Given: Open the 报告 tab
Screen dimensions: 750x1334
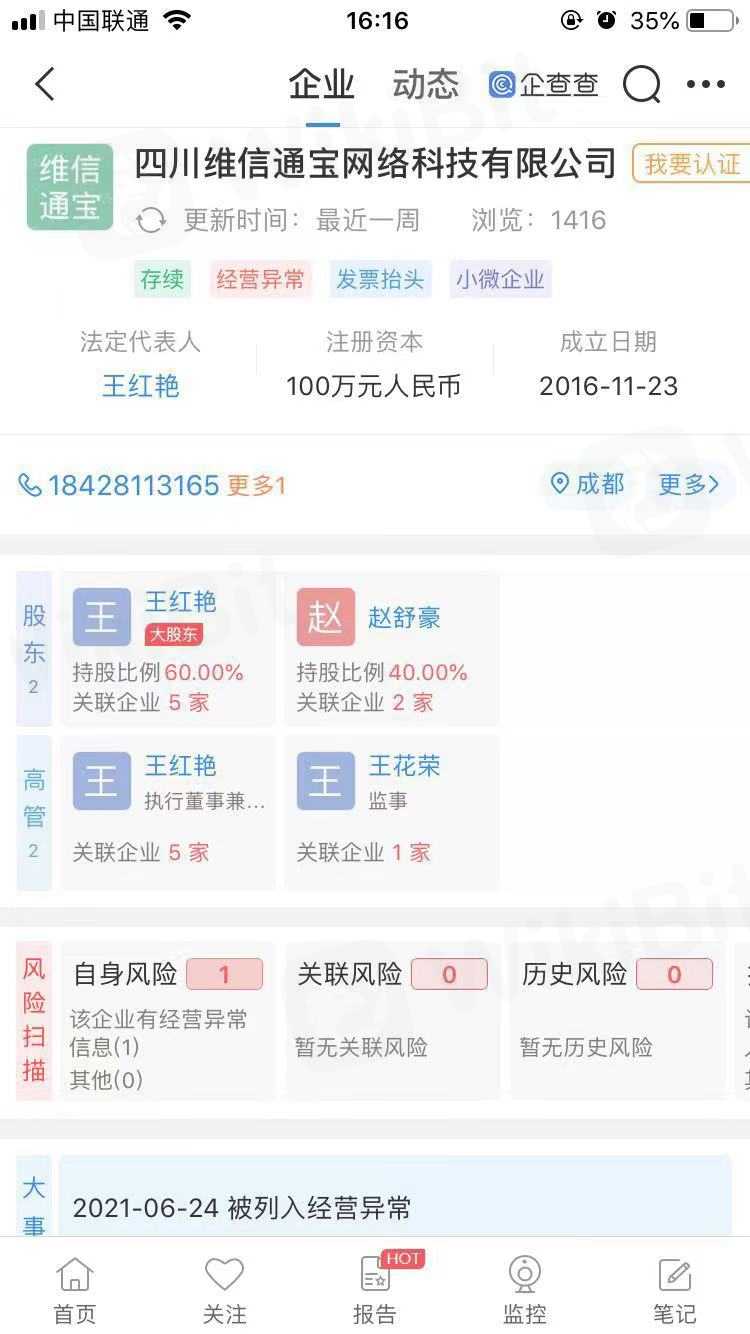Looking at the screenshot, I should (x=375, y=1290).
